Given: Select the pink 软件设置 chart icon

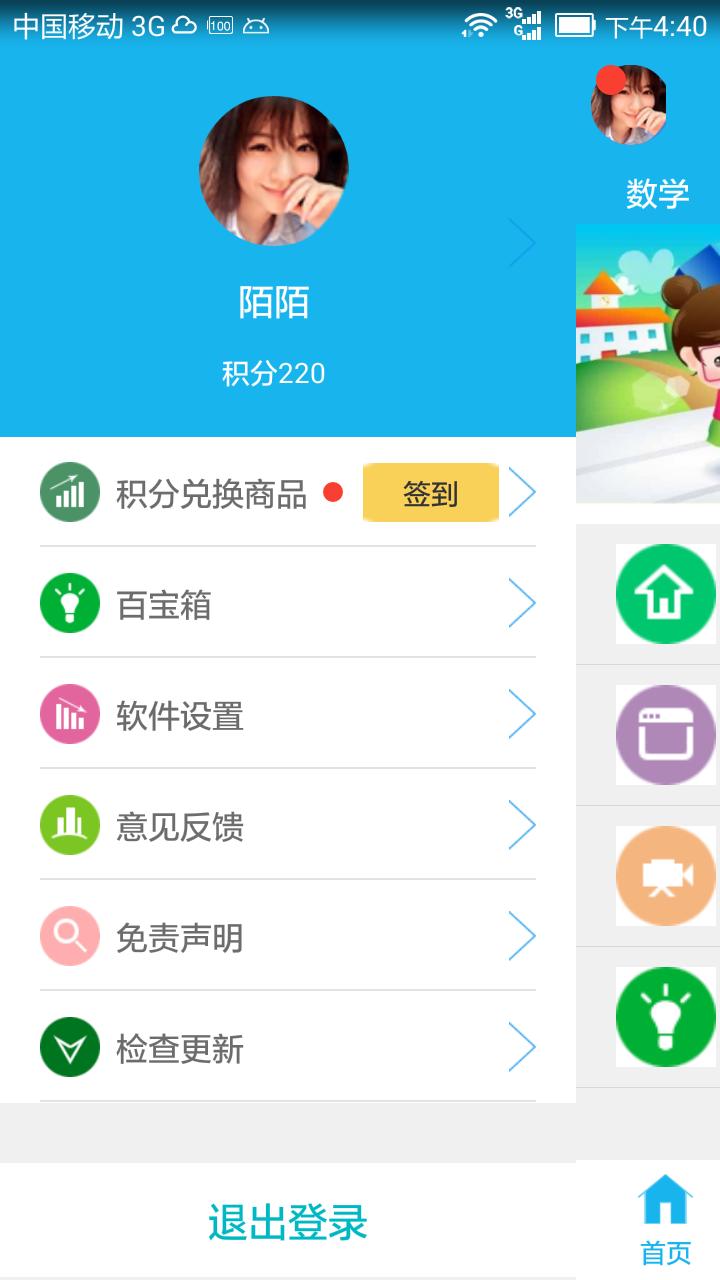Looking at the screenshot, I should [x=68, y=713].
